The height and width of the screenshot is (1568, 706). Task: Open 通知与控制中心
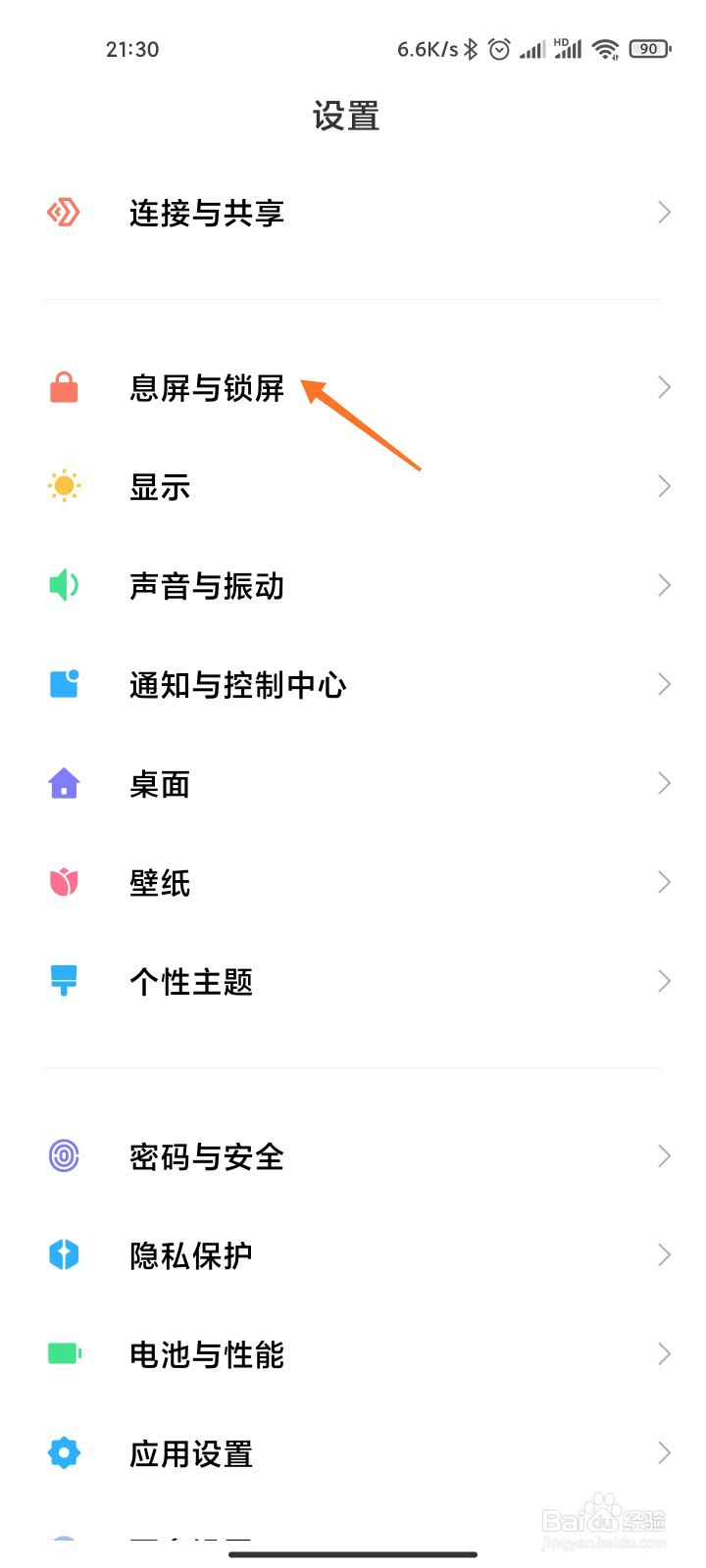pyautogui.click(x=353, y=684)
